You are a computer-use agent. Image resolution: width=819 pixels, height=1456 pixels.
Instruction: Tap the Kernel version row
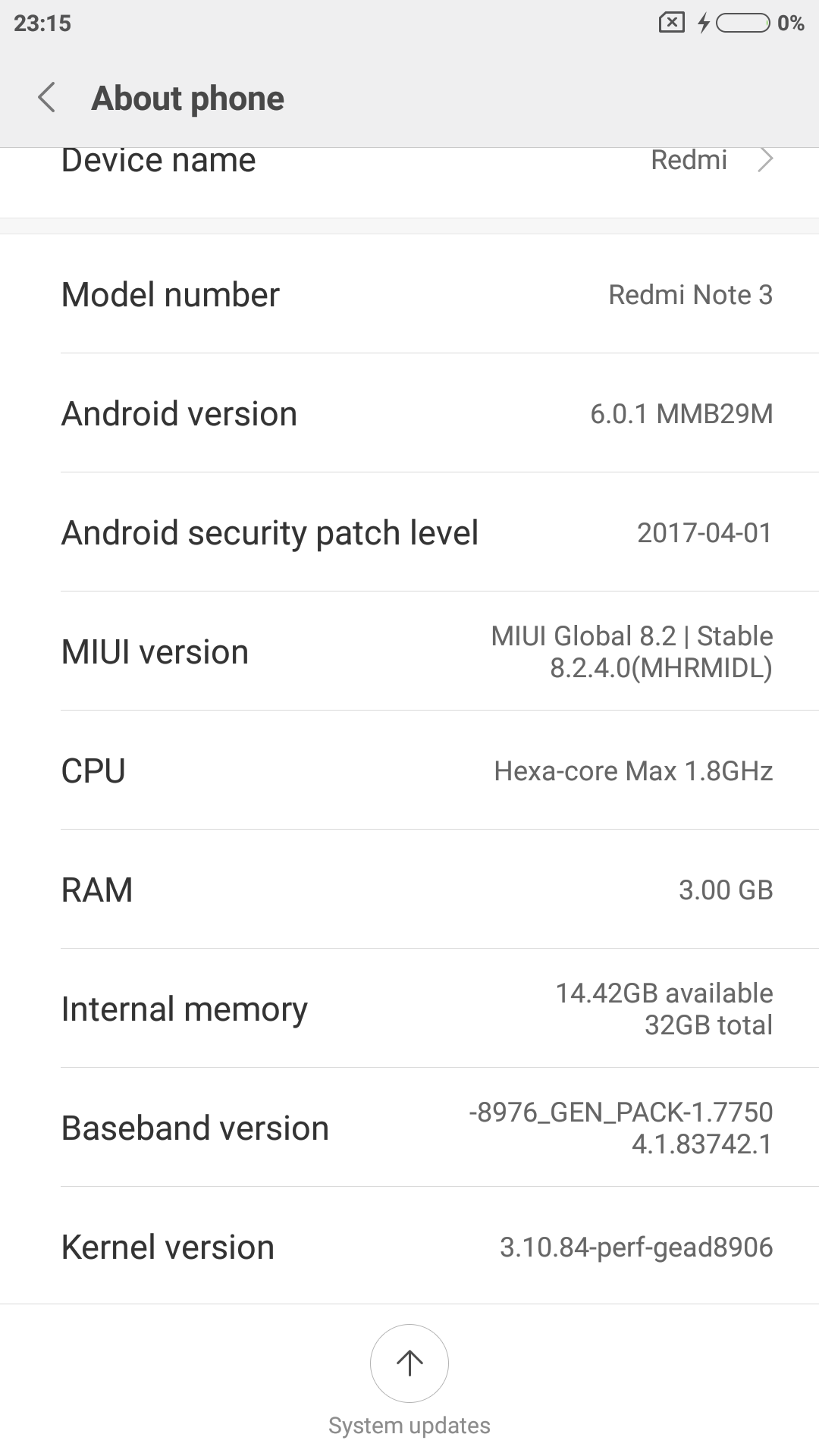pyautogui.click(x=409, y=1247)
